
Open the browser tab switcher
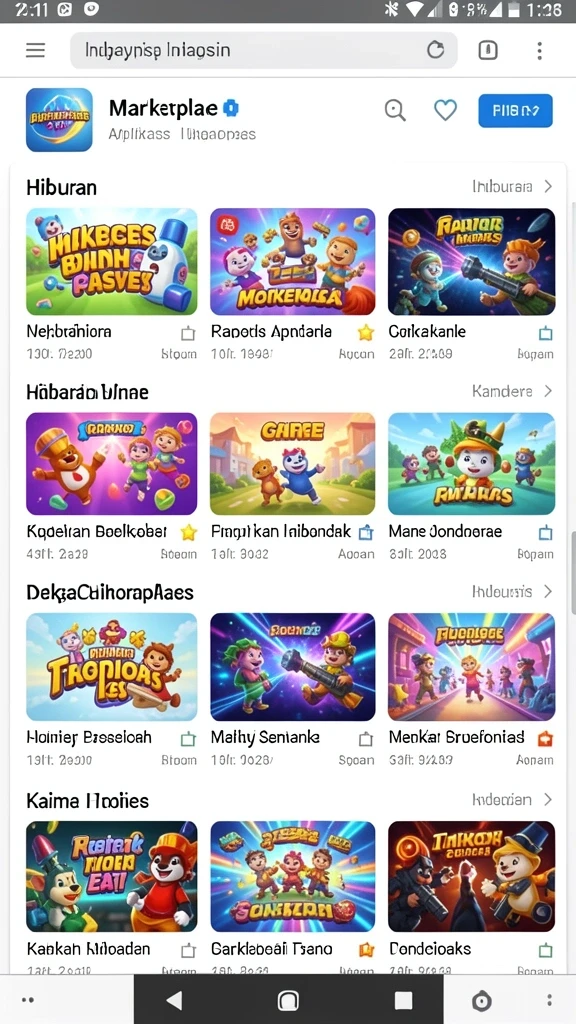[488, 50]
